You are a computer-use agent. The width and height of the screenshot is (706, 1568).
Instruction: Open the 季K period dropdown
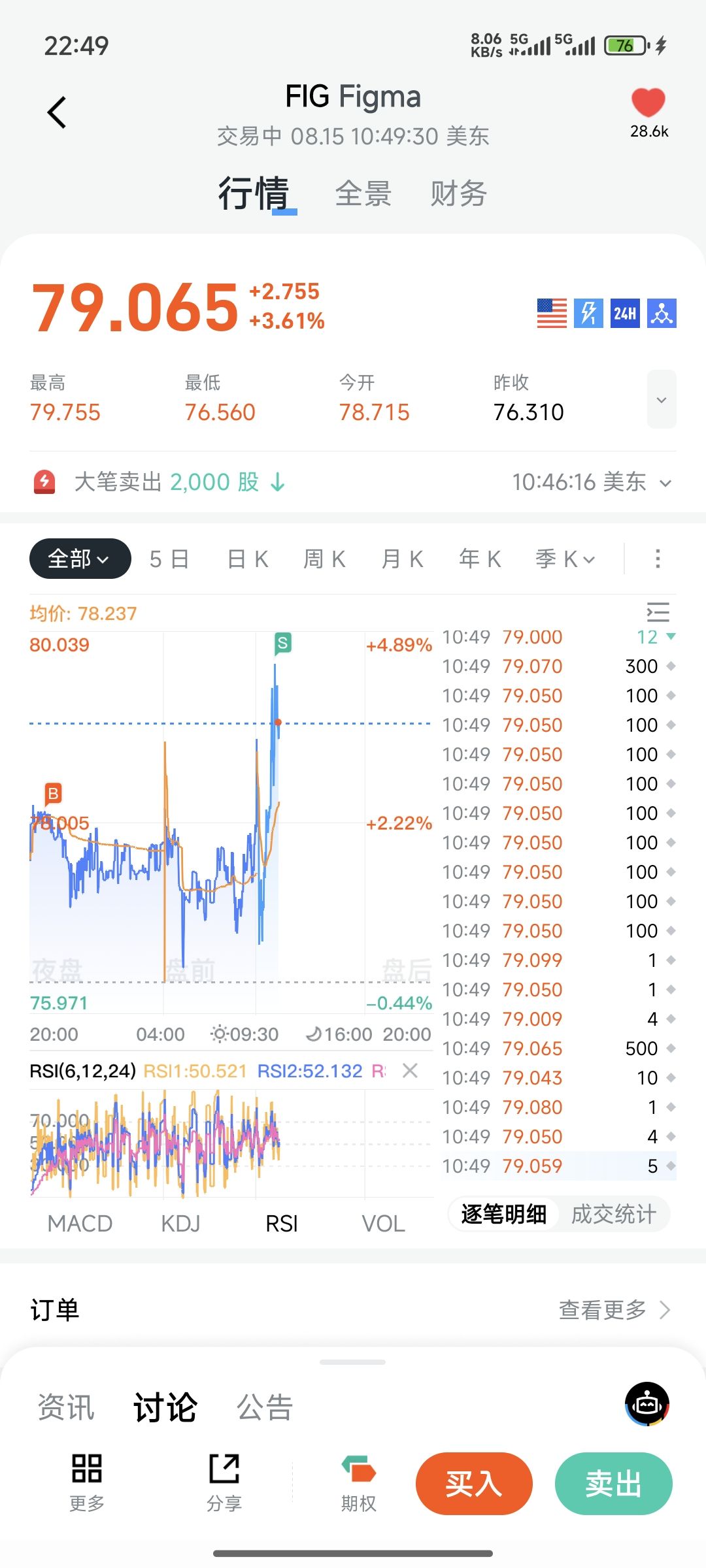[565, 559]
